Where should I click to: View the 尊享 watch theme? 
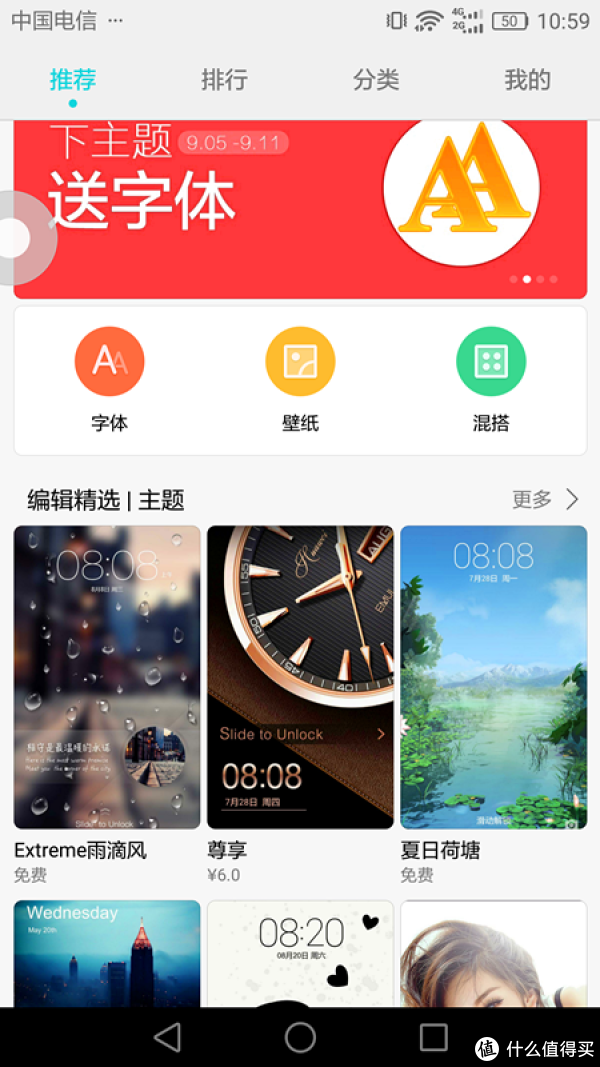(300, 677)
